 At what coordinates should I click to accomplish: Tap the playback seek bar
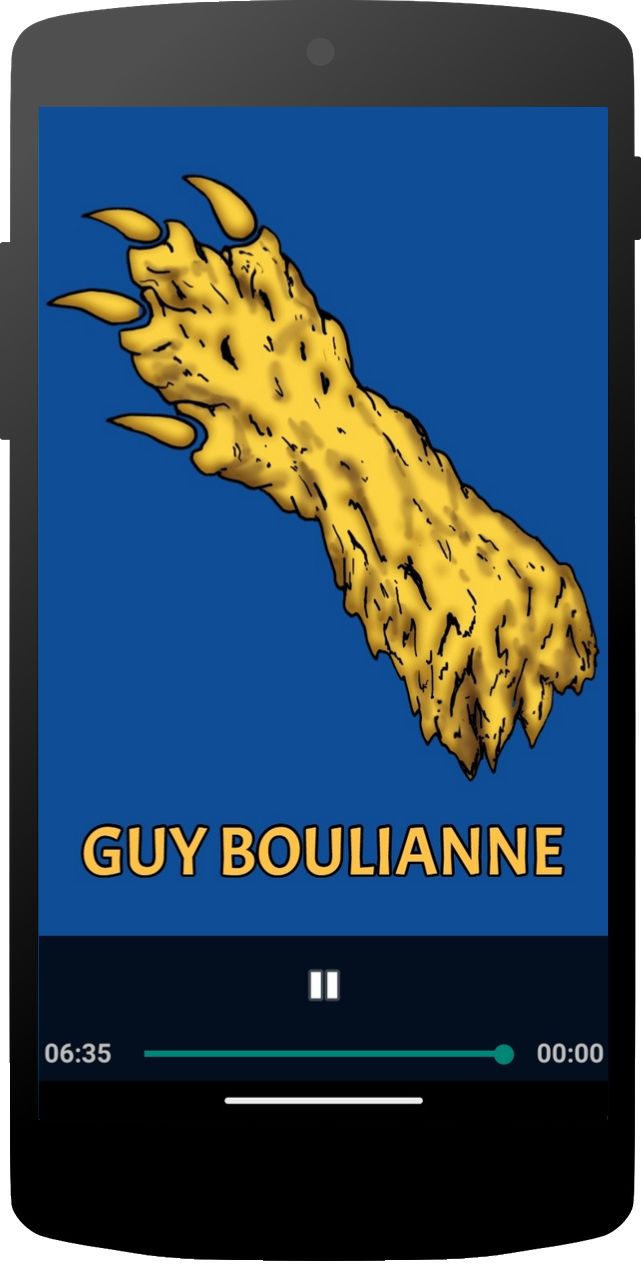pos(324,1054)
